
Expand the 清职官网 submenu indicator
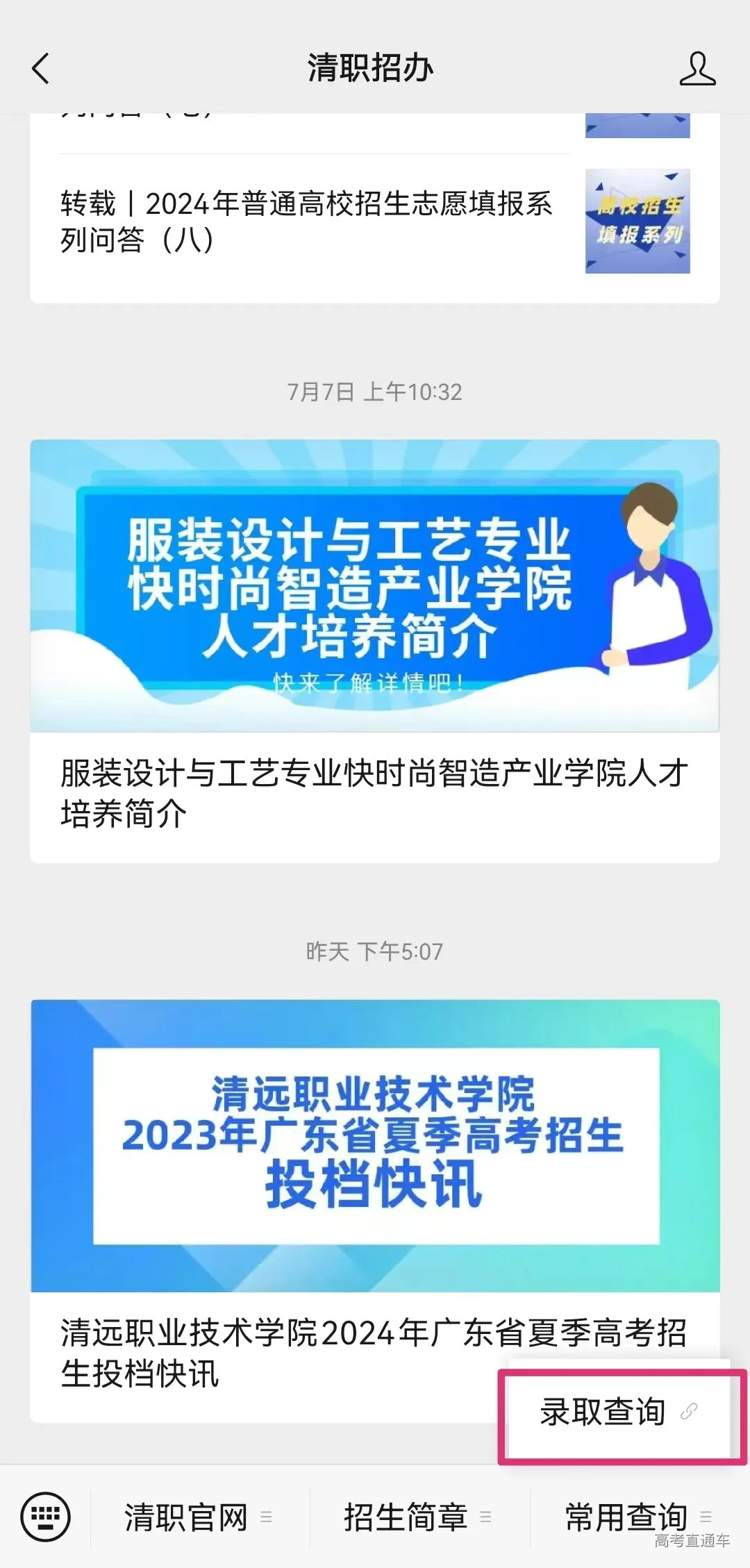265,1516
